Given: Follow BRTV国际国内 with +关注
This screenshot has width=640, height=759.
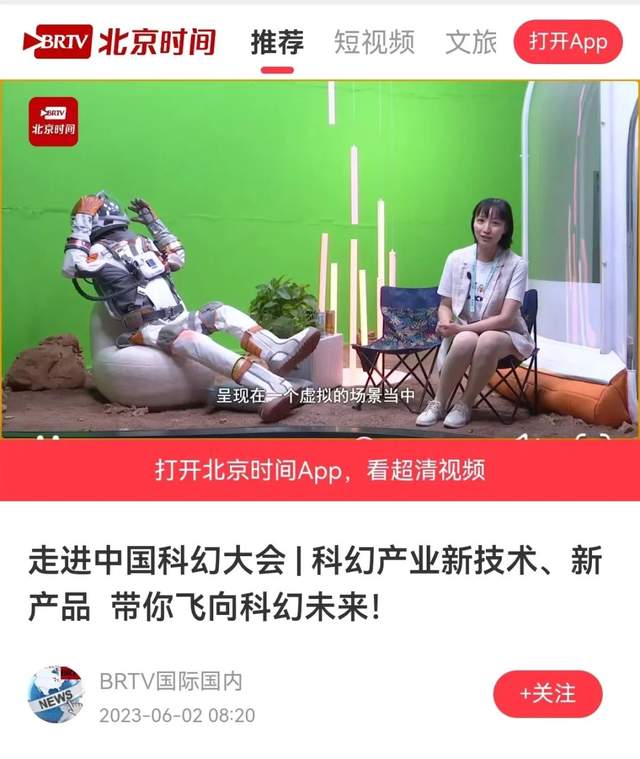Looking at the screenshot, I should pyautogui.click(x=547, y=693).
